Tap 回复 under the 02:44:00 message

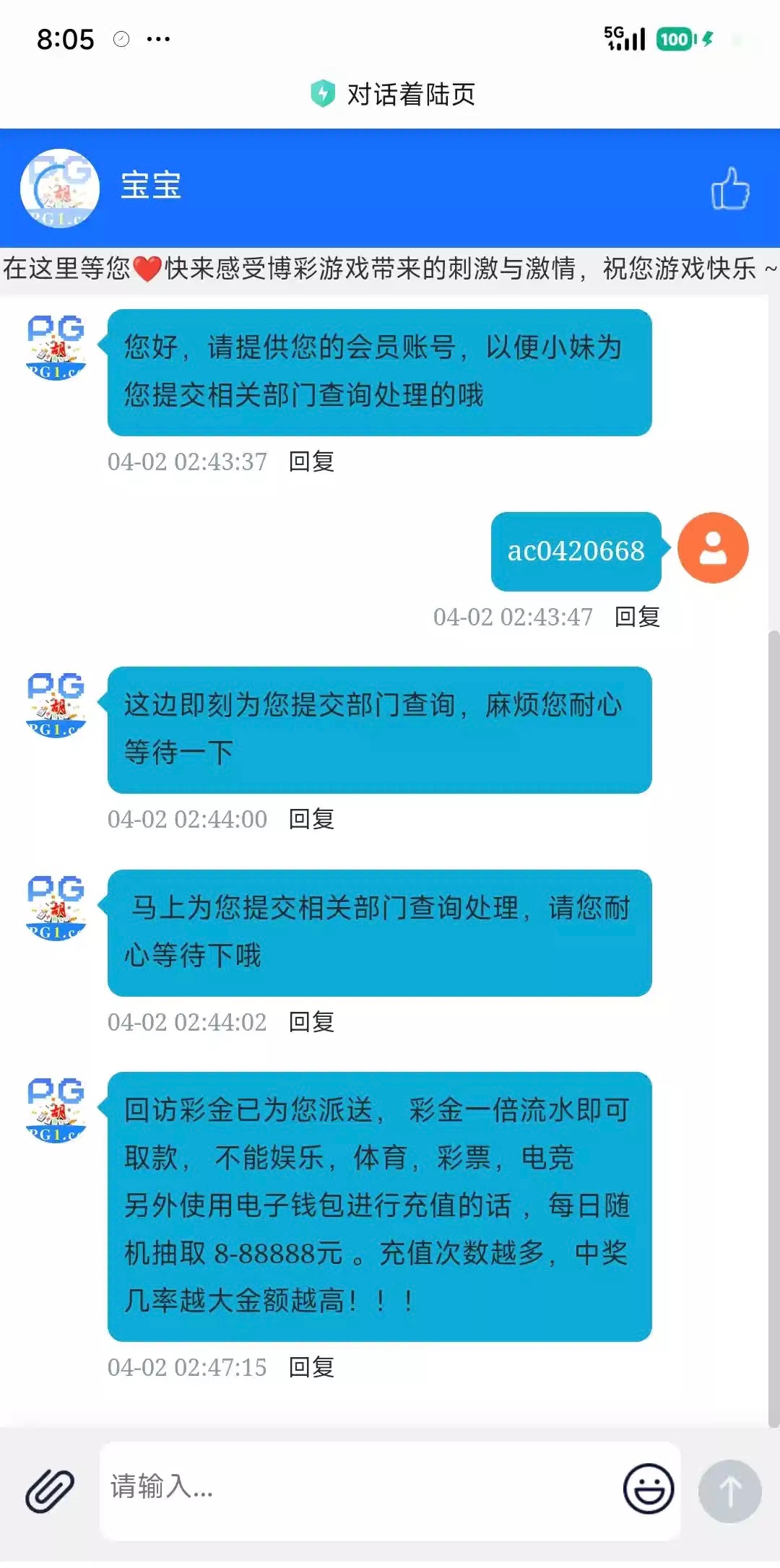coord(311,819)
